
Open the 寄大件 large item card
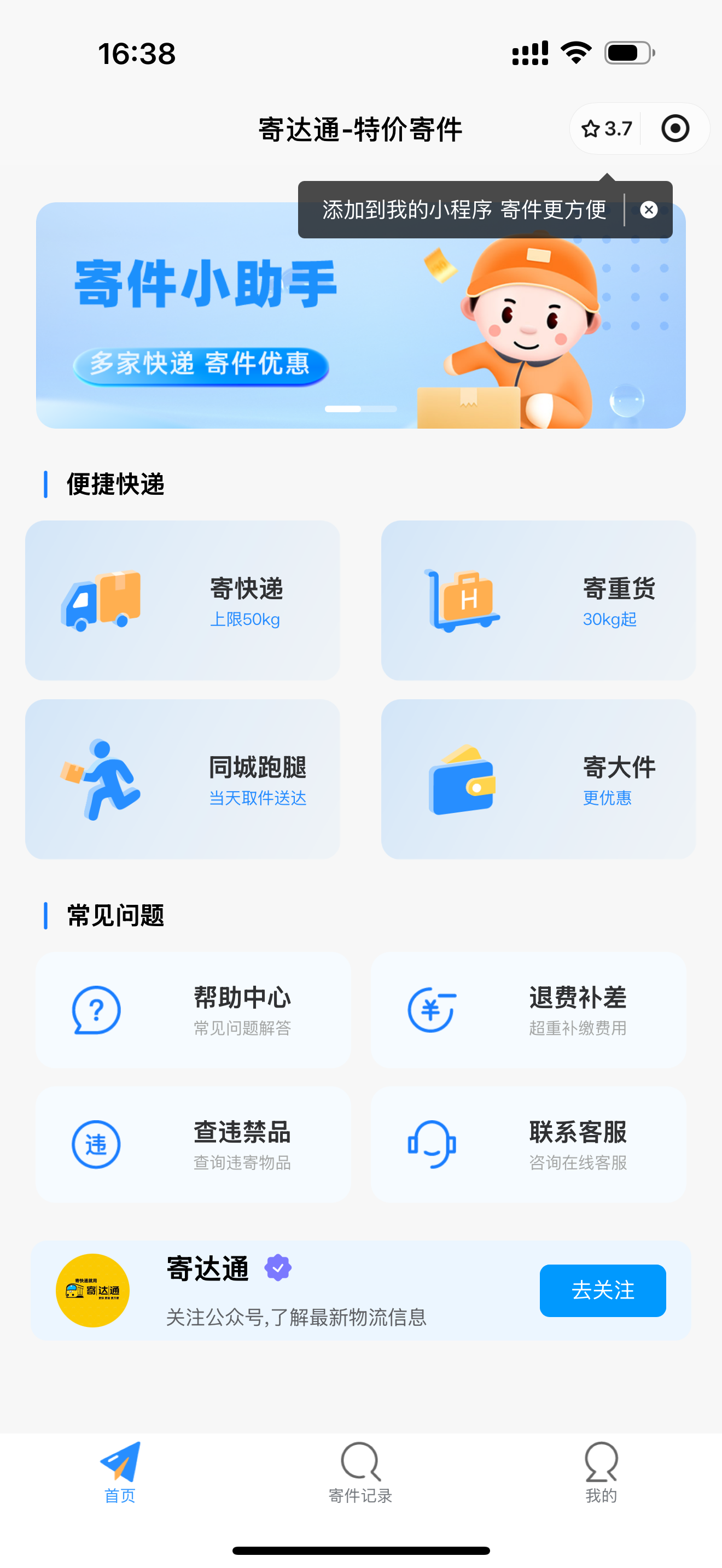pos(538,779)
